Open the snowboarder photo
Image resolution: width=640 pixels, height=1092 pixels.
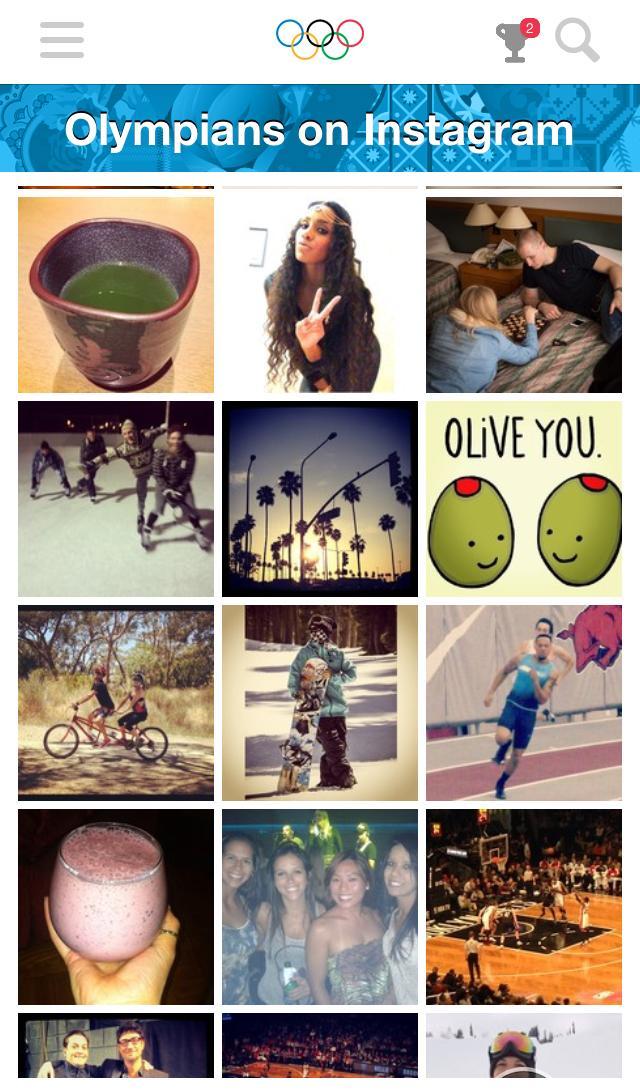320,702
